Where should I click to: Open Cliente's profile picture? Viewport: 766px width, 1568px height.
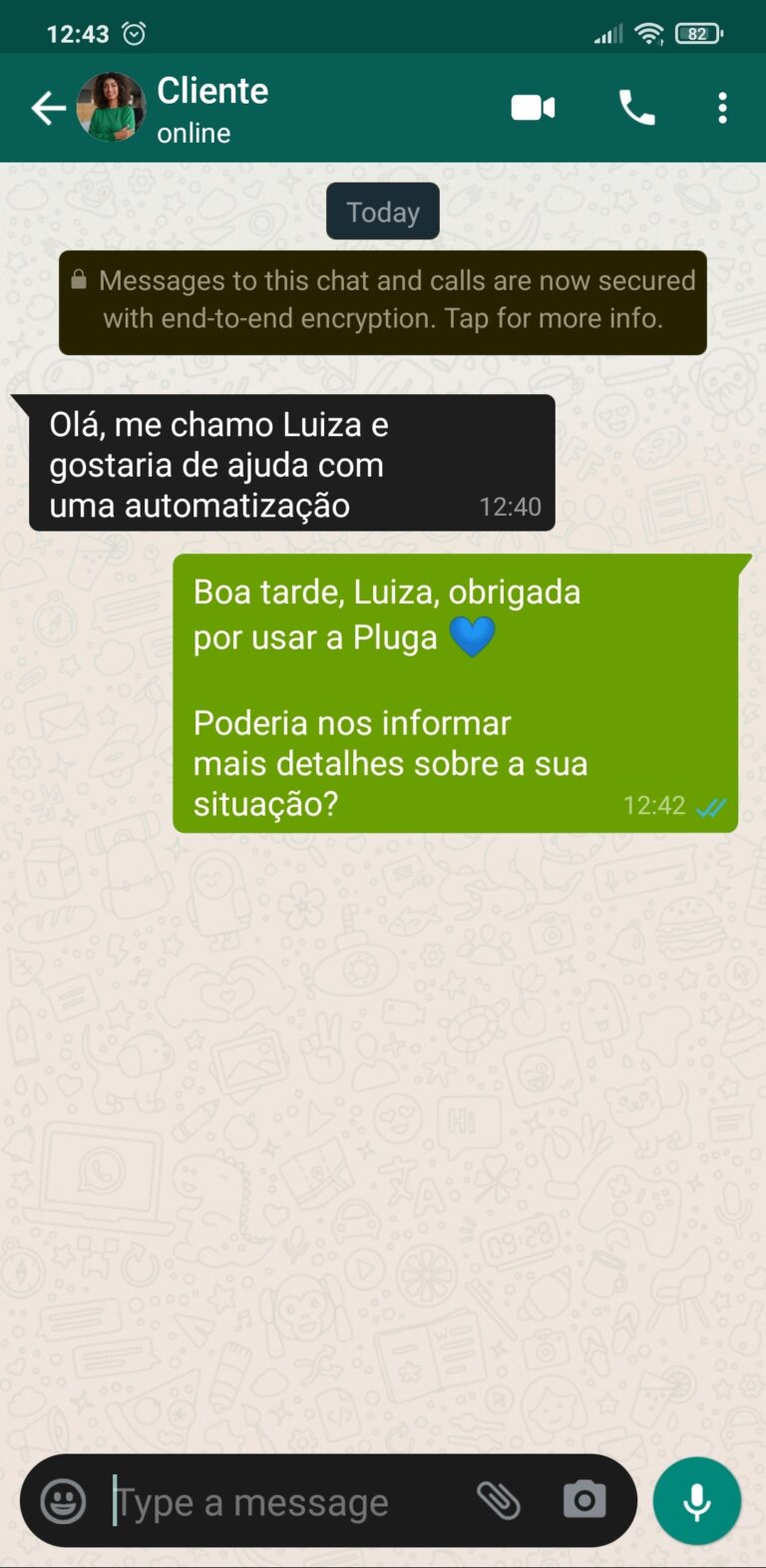tap(112, 107)
